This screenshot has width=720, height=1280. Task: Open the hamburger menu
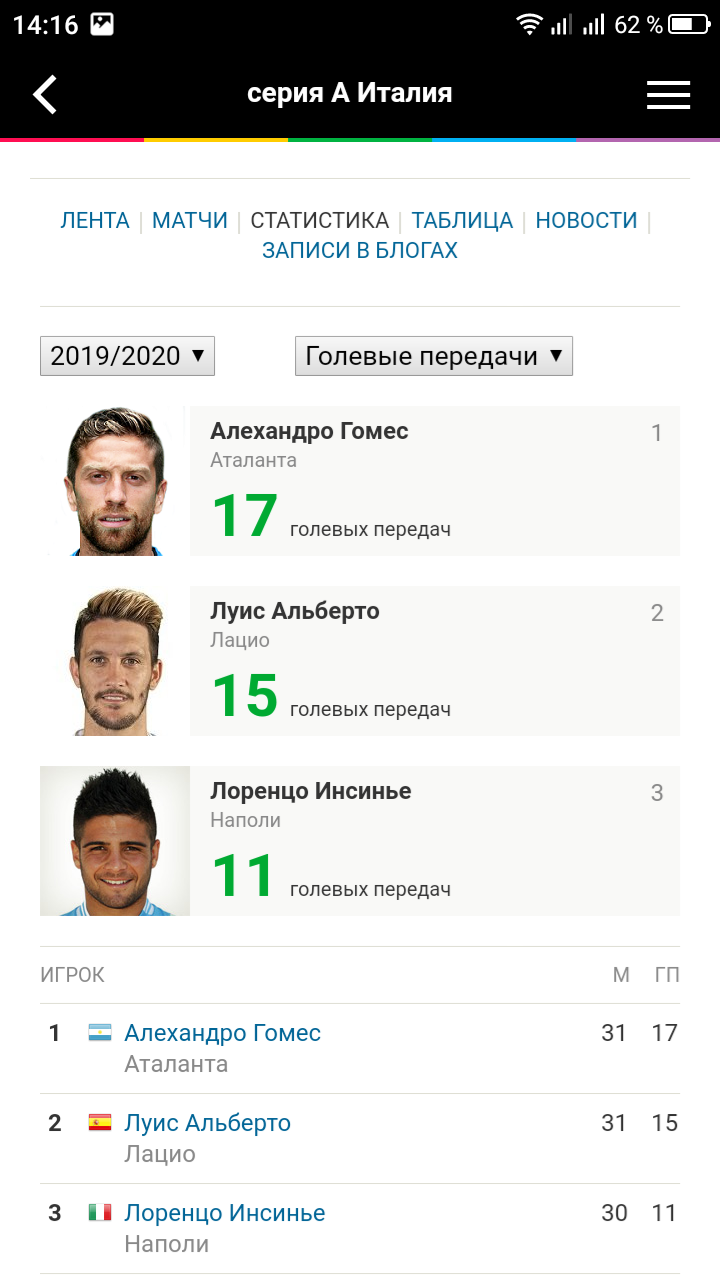coord(668,94)
